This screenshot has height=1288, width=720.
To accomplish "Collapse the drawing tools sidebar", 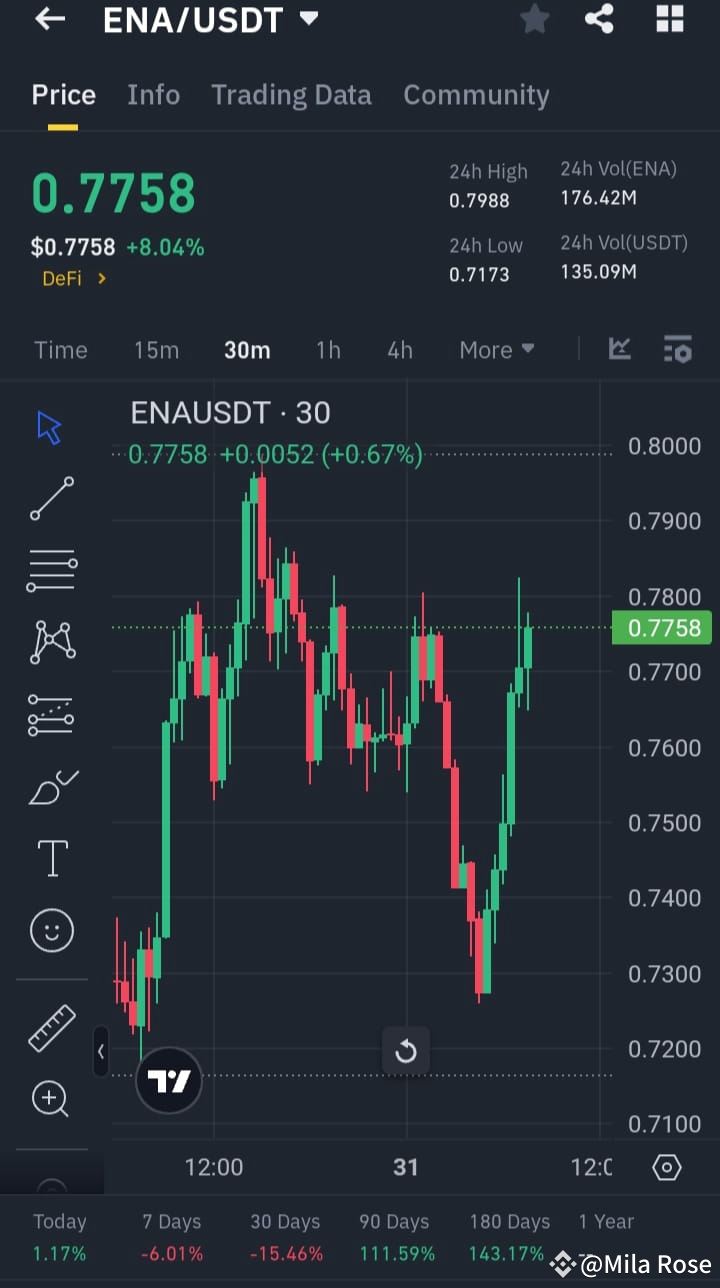I will [101, 1052].
